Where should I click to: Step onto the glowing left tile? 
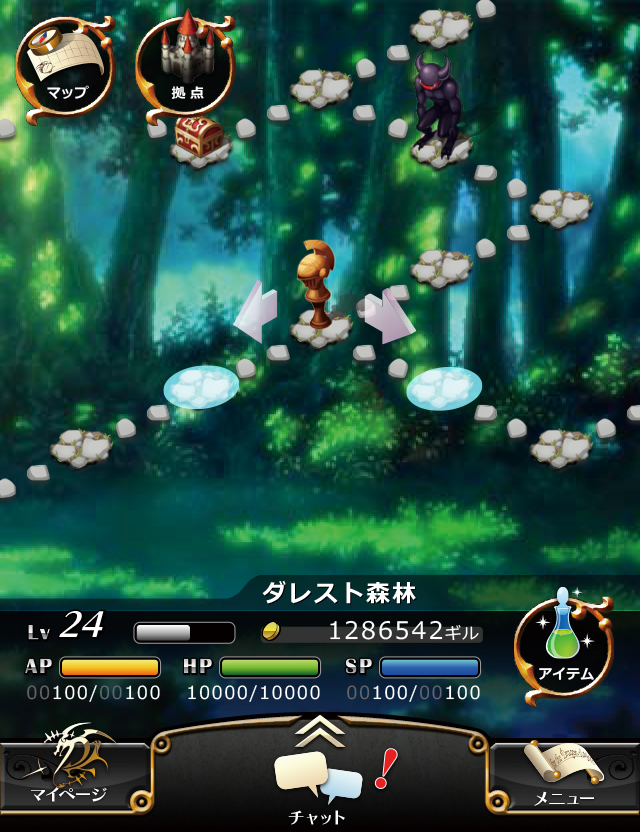pos(201,387)
